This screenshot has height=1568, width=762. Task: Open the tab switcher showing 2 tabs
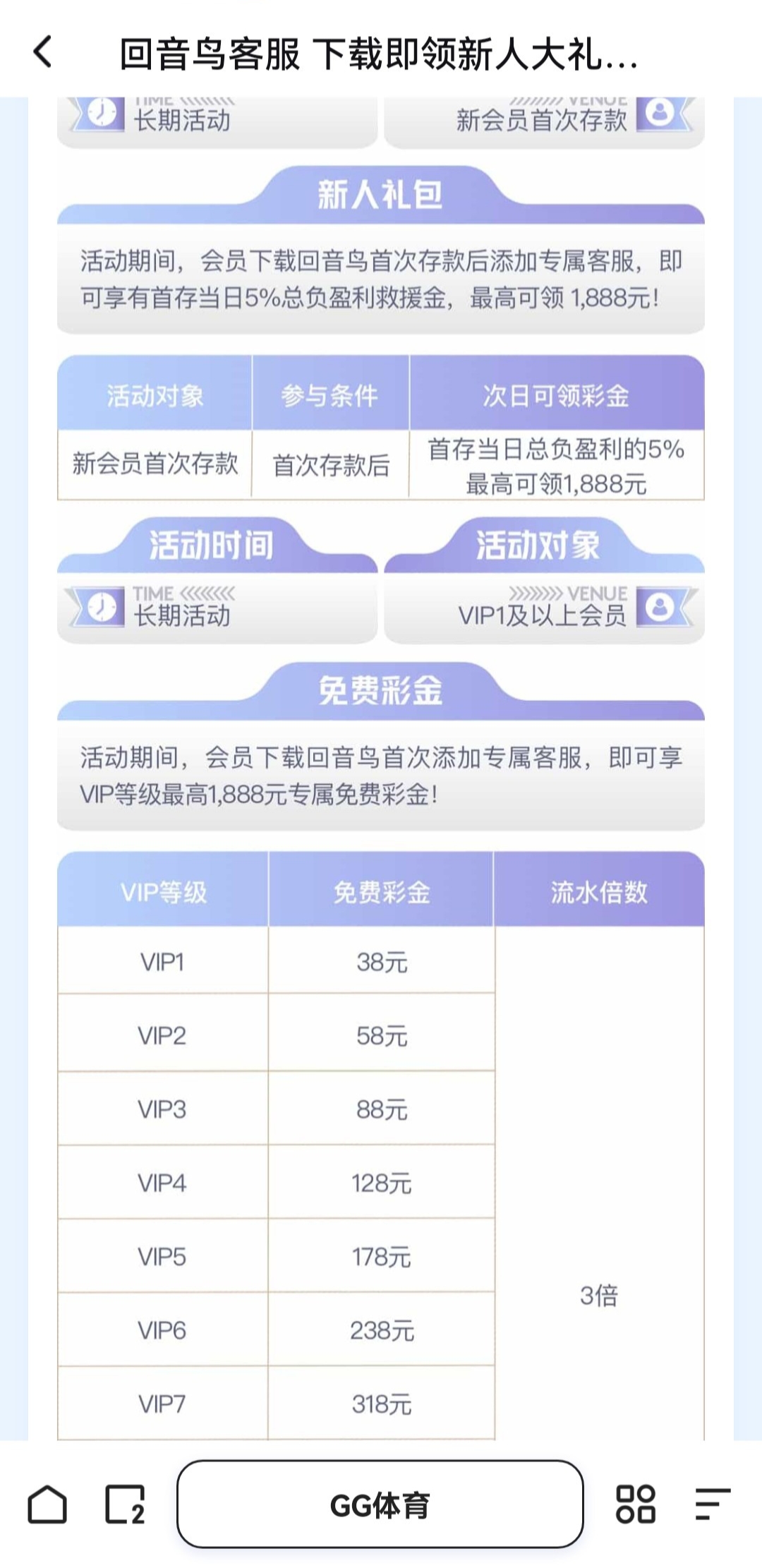point(125,1504)
